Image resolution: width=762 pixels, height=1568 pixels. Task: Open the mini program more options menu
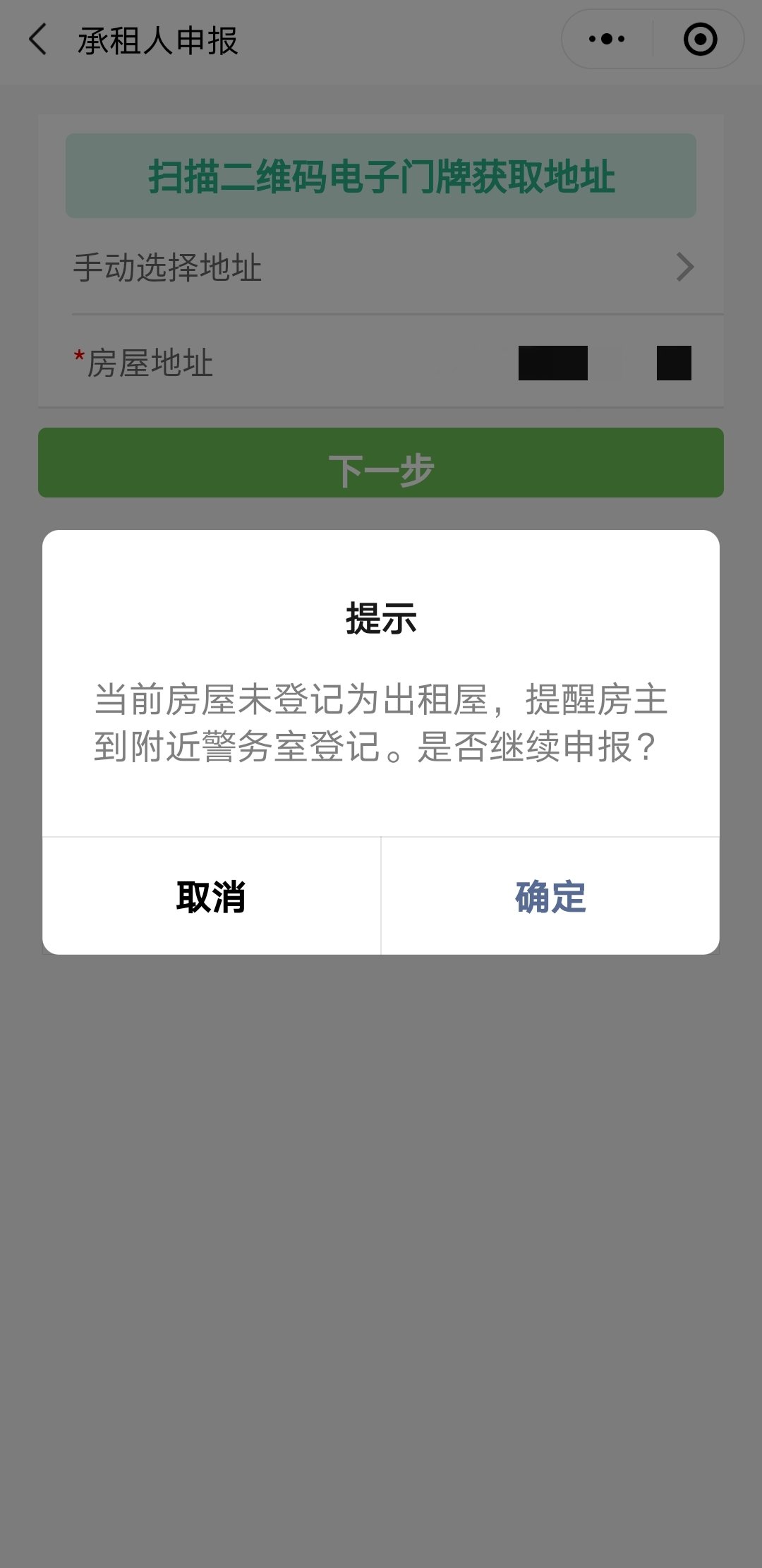click(x=607, y=40)
